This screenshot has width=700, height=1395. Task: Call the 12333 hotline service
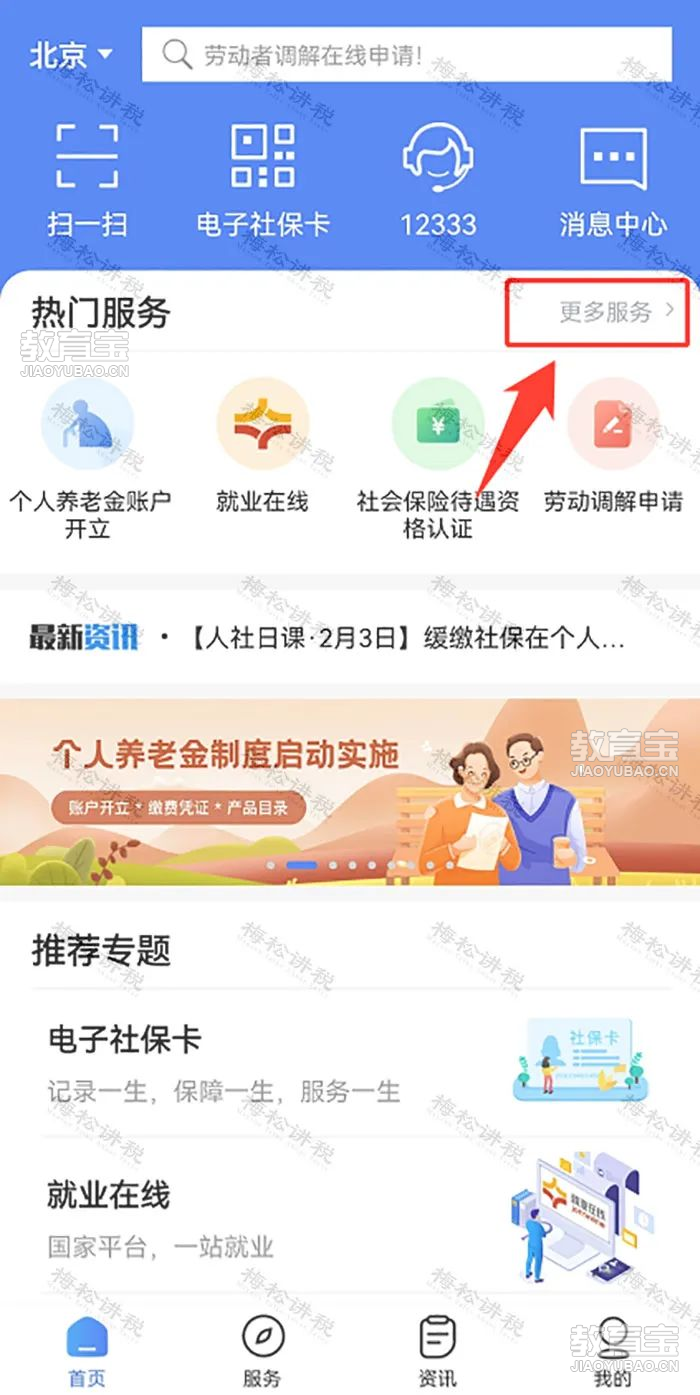[x=438, y=180]
